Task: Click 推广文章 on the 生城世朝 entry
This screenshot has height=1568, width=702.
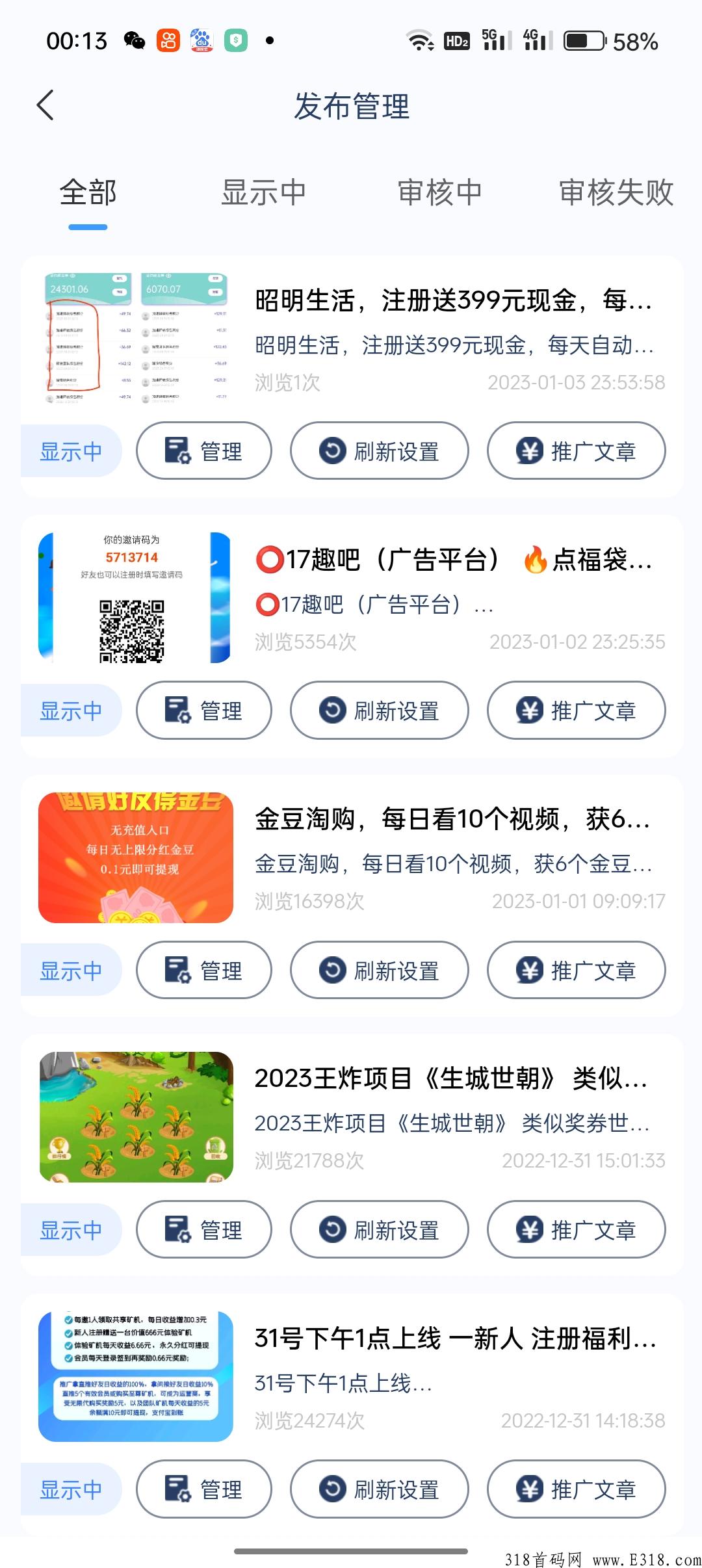Action: [x=576, y=1230]
